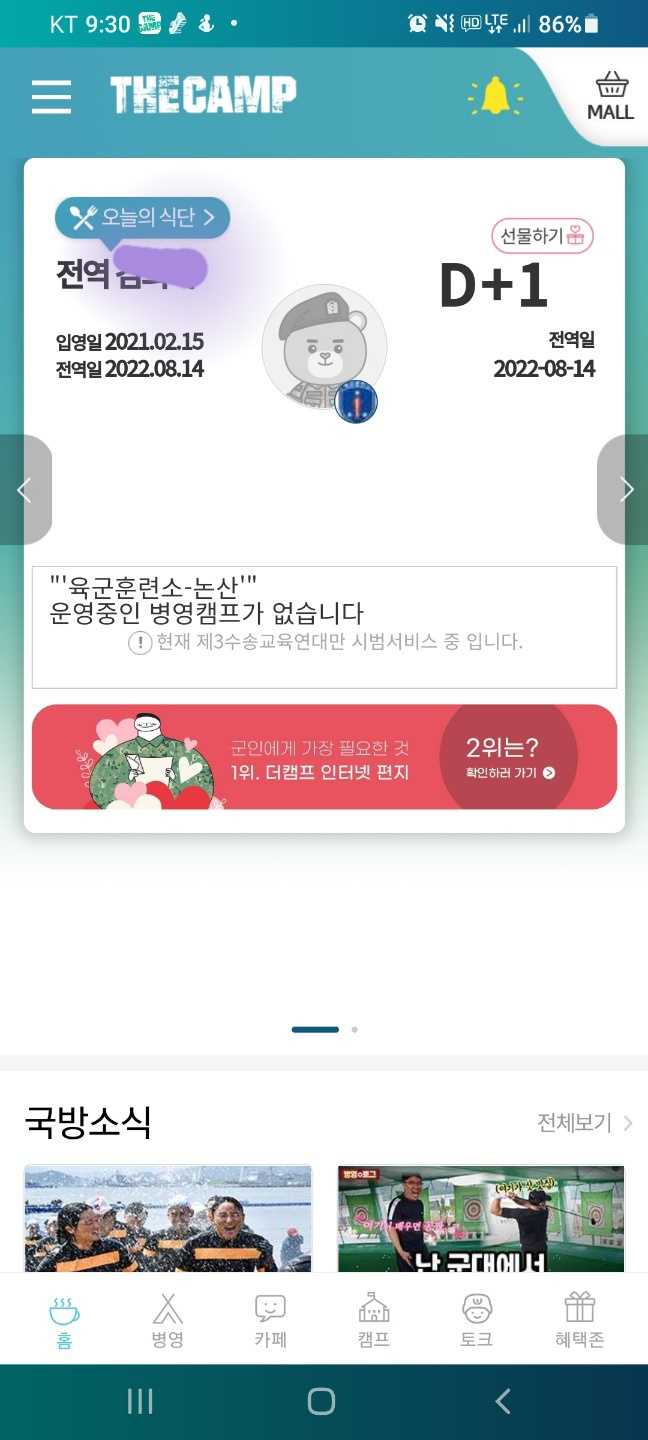
Task: Go back using the system back button
Action: click(503, 1401)
